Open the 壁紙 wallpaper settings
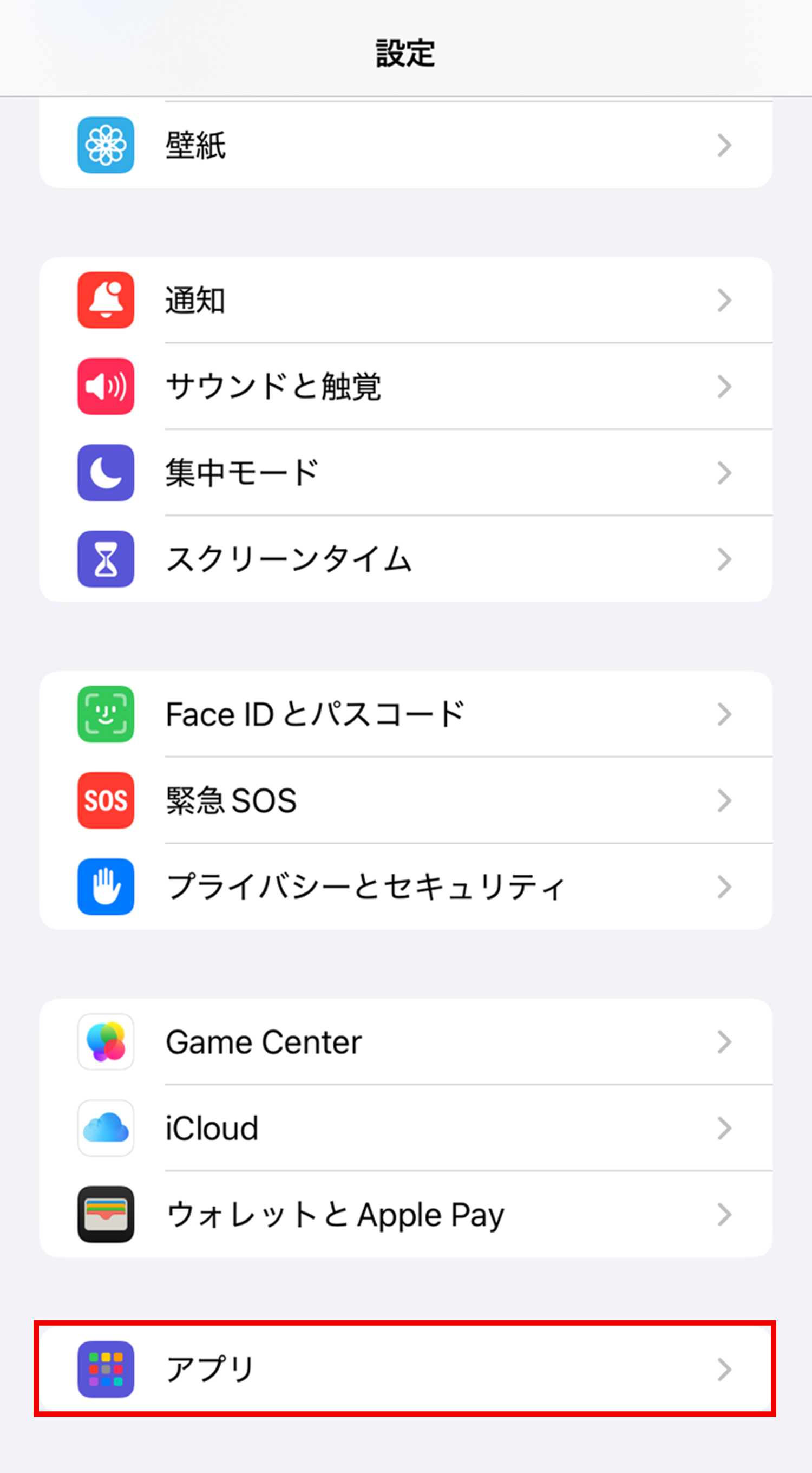The height and width of the screenshot is (1473, 812). tap(405, 145)
